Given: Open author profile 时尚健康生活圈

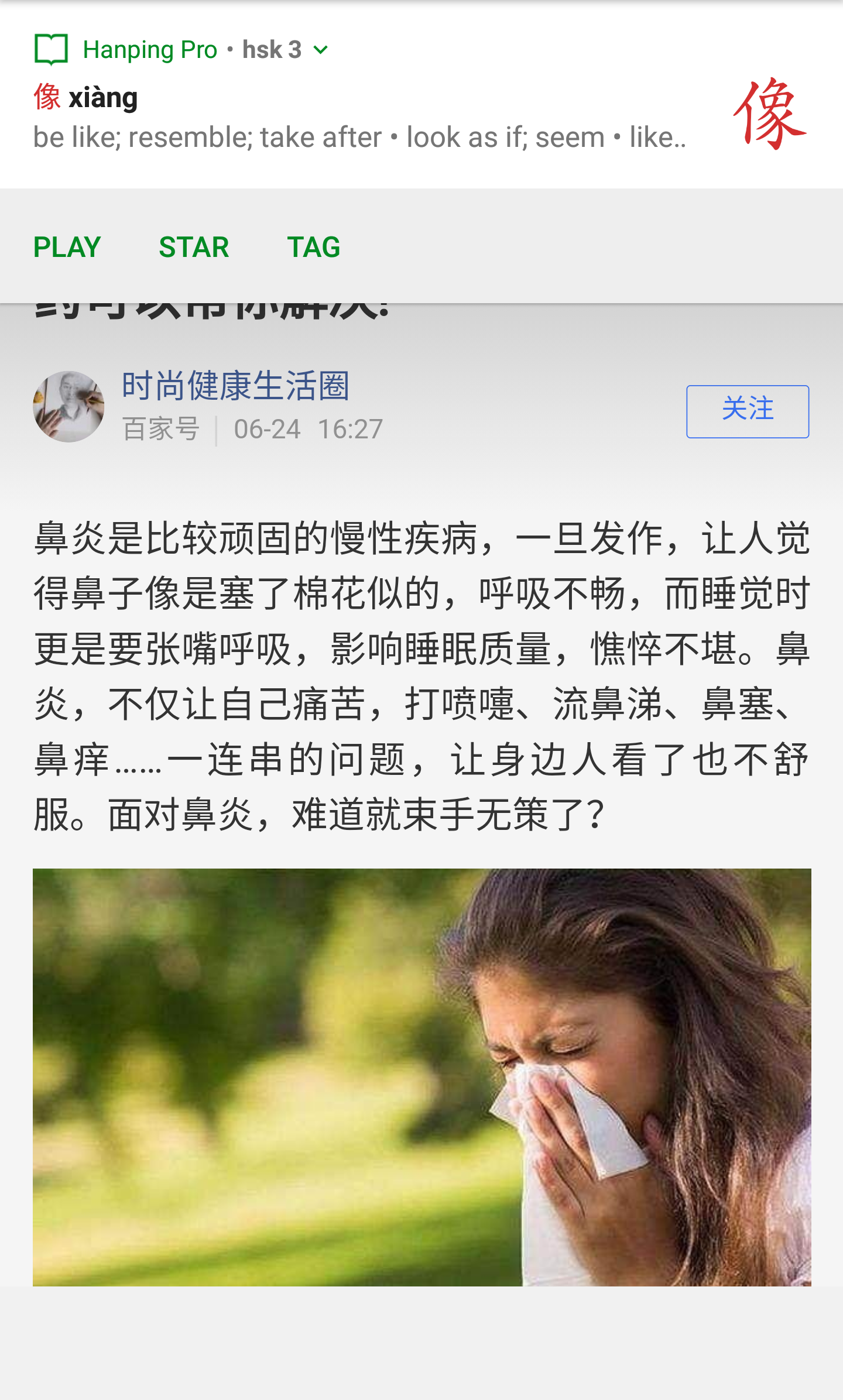Looking at the screenshot, I should [x=235, y=386].
